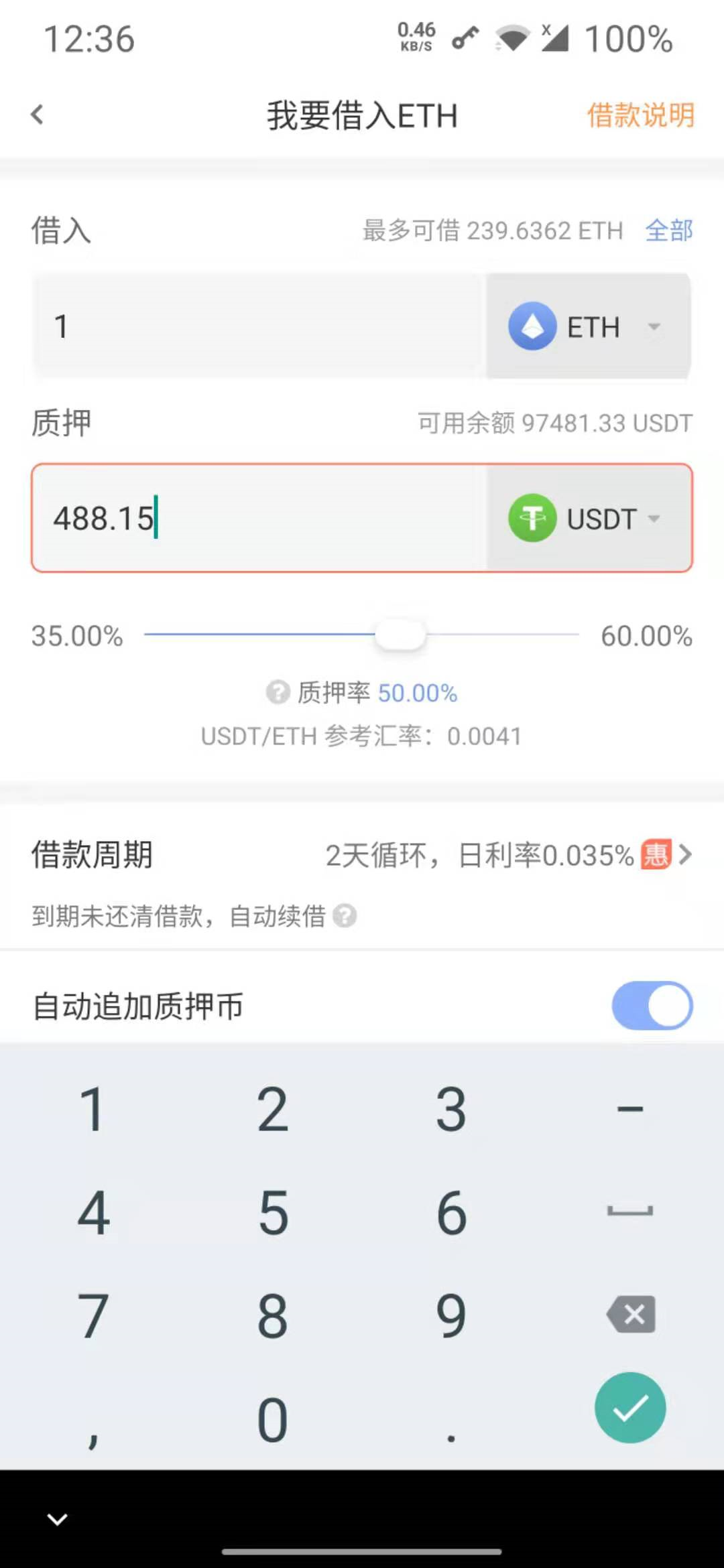Viewport: 724px width, 1568px height.
Task: Tap the backspace key on keypad
Action: click(630, 1314)
